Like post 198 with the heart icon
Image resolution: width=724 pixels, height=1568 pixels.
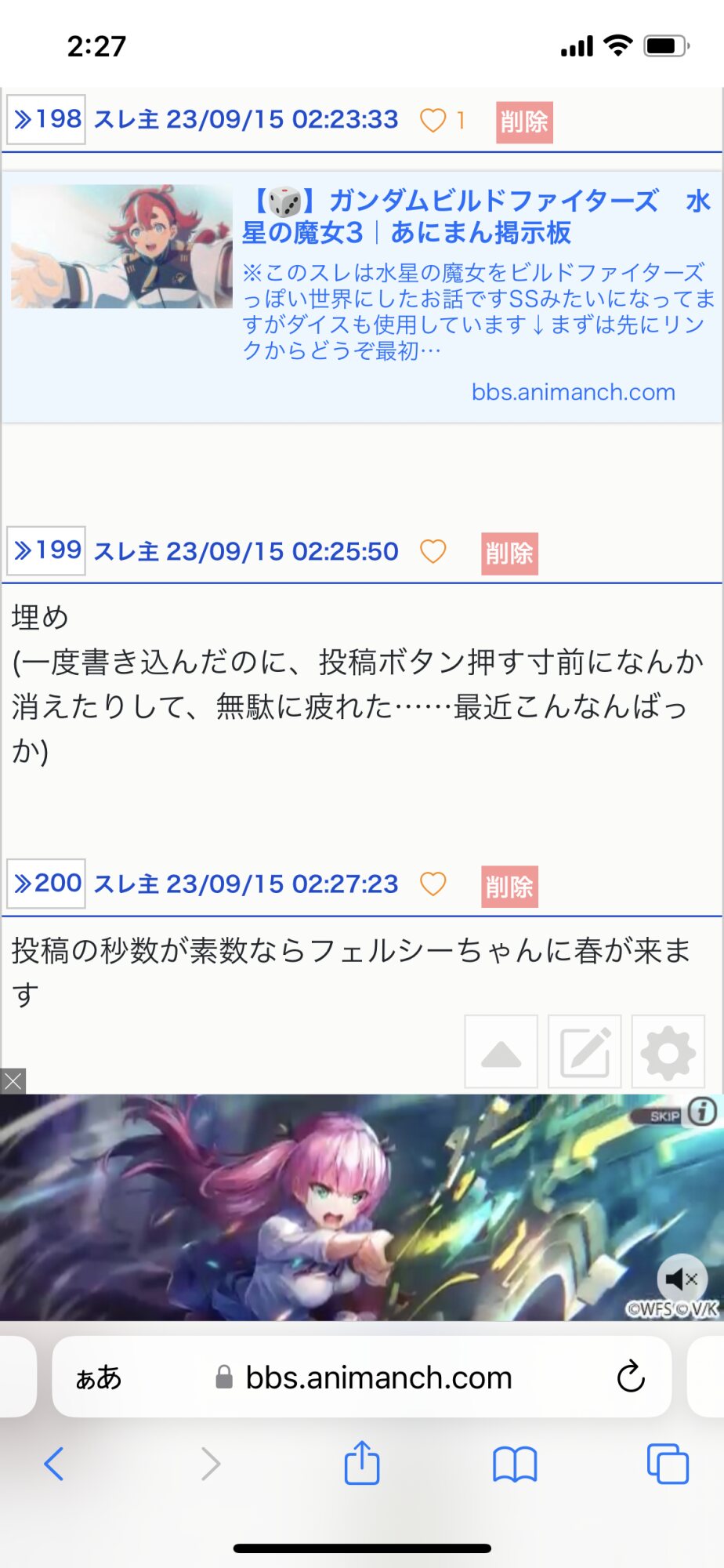click(x=433, y=121)
